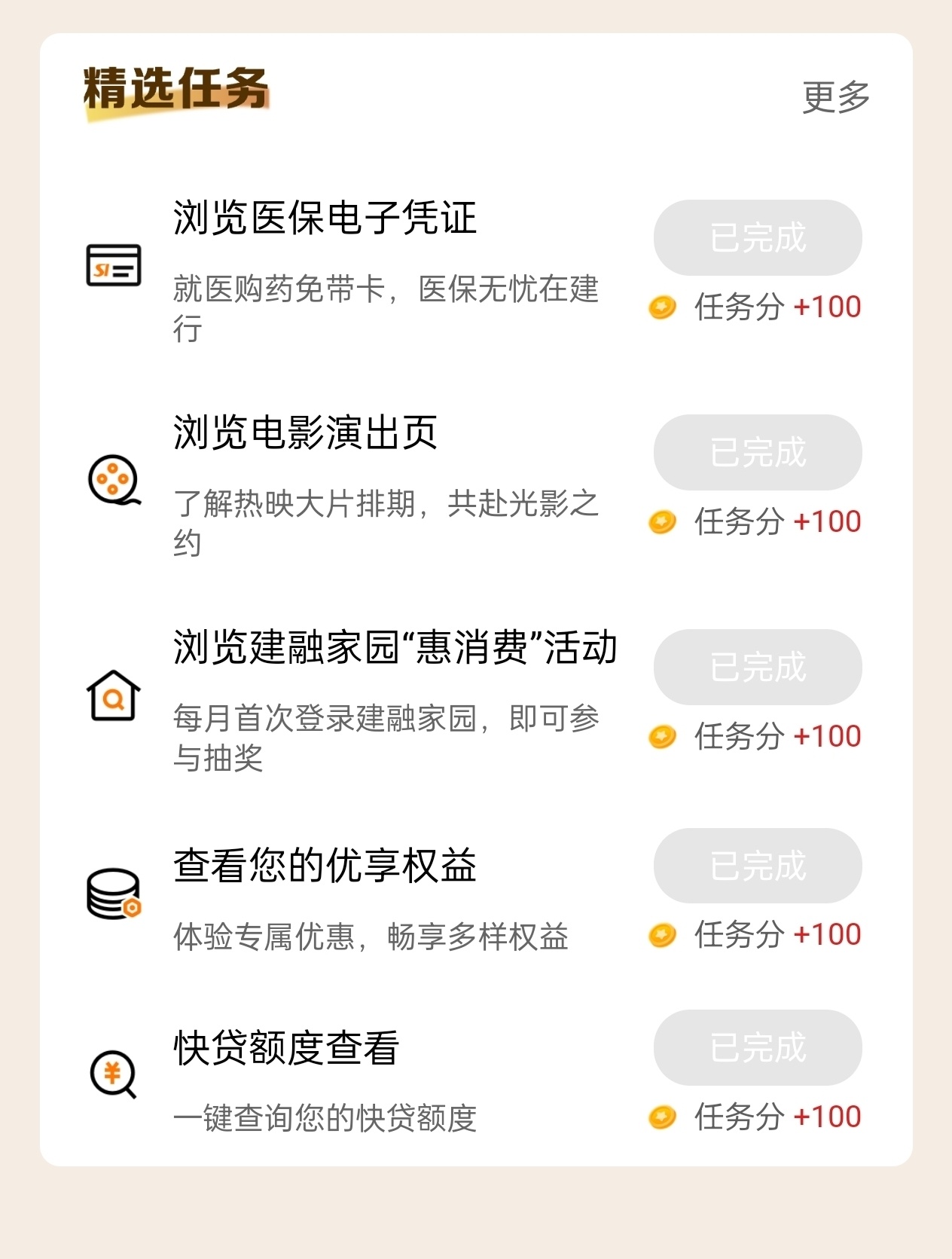Open the 浏览建融家园“惠消费”活动 task
The height and width of the screenshot is (1259, 952).
395,648
